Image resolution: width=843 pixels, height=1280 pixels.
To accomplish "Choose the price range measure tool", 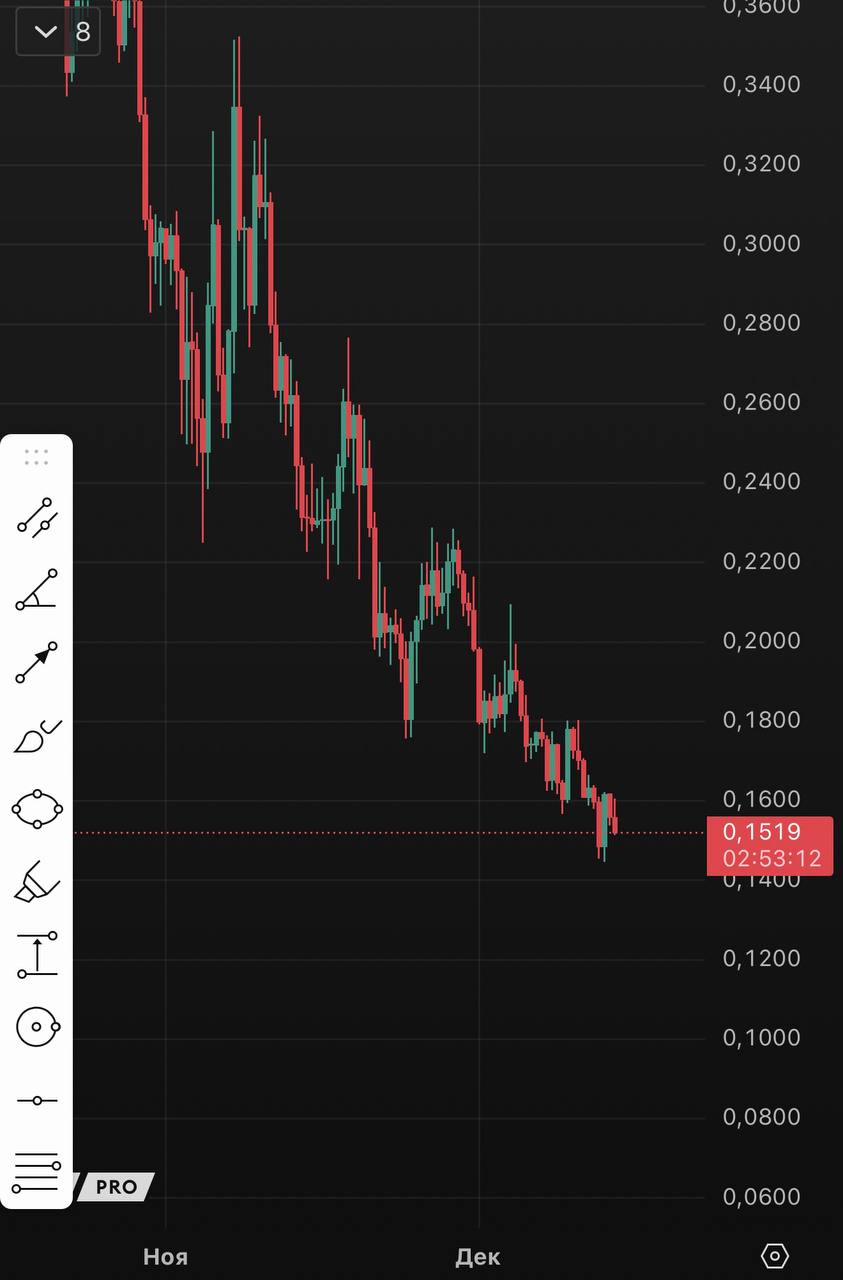I will [37, 954].
